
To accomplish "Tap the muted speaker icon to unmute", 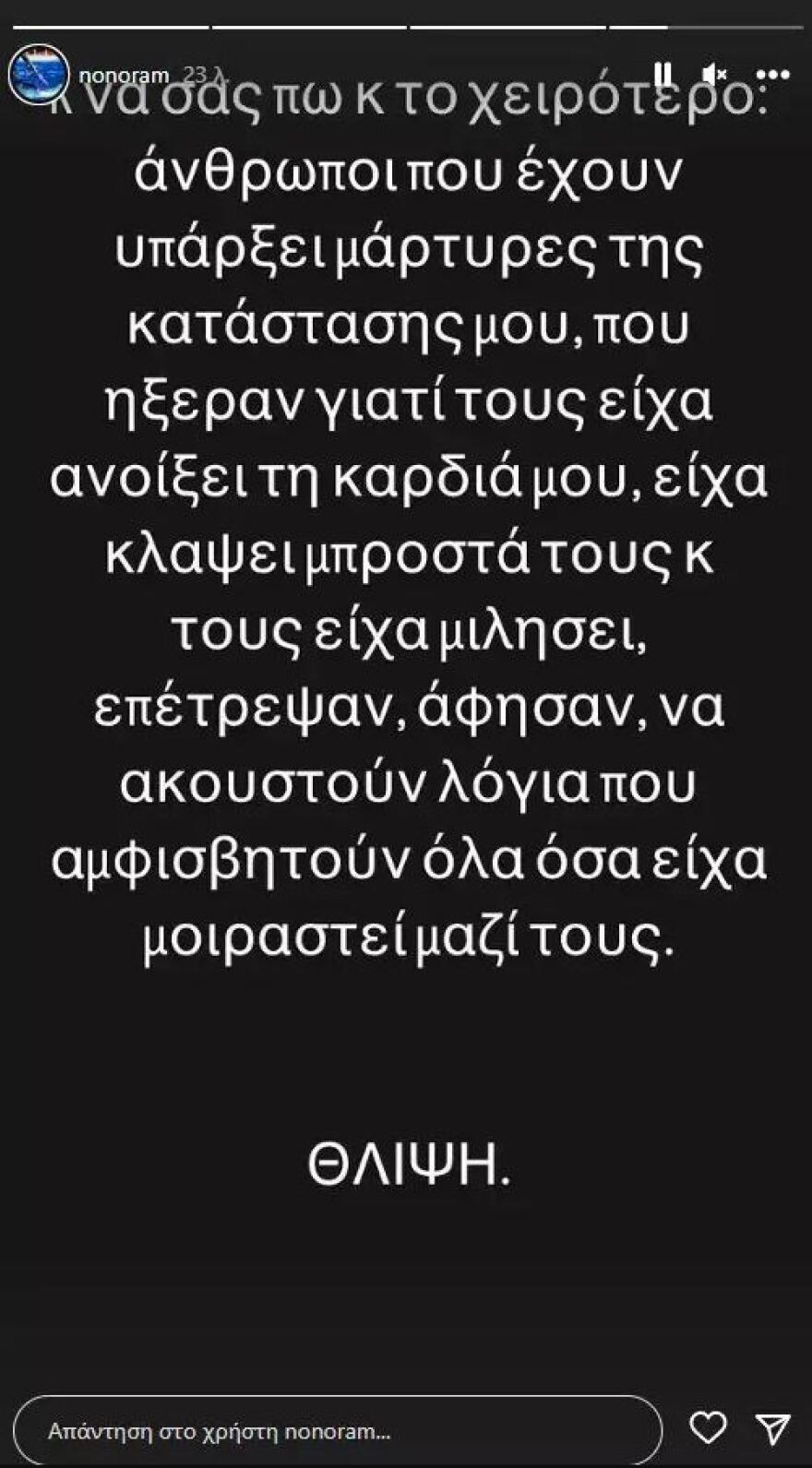I will [x=711, y=70].
